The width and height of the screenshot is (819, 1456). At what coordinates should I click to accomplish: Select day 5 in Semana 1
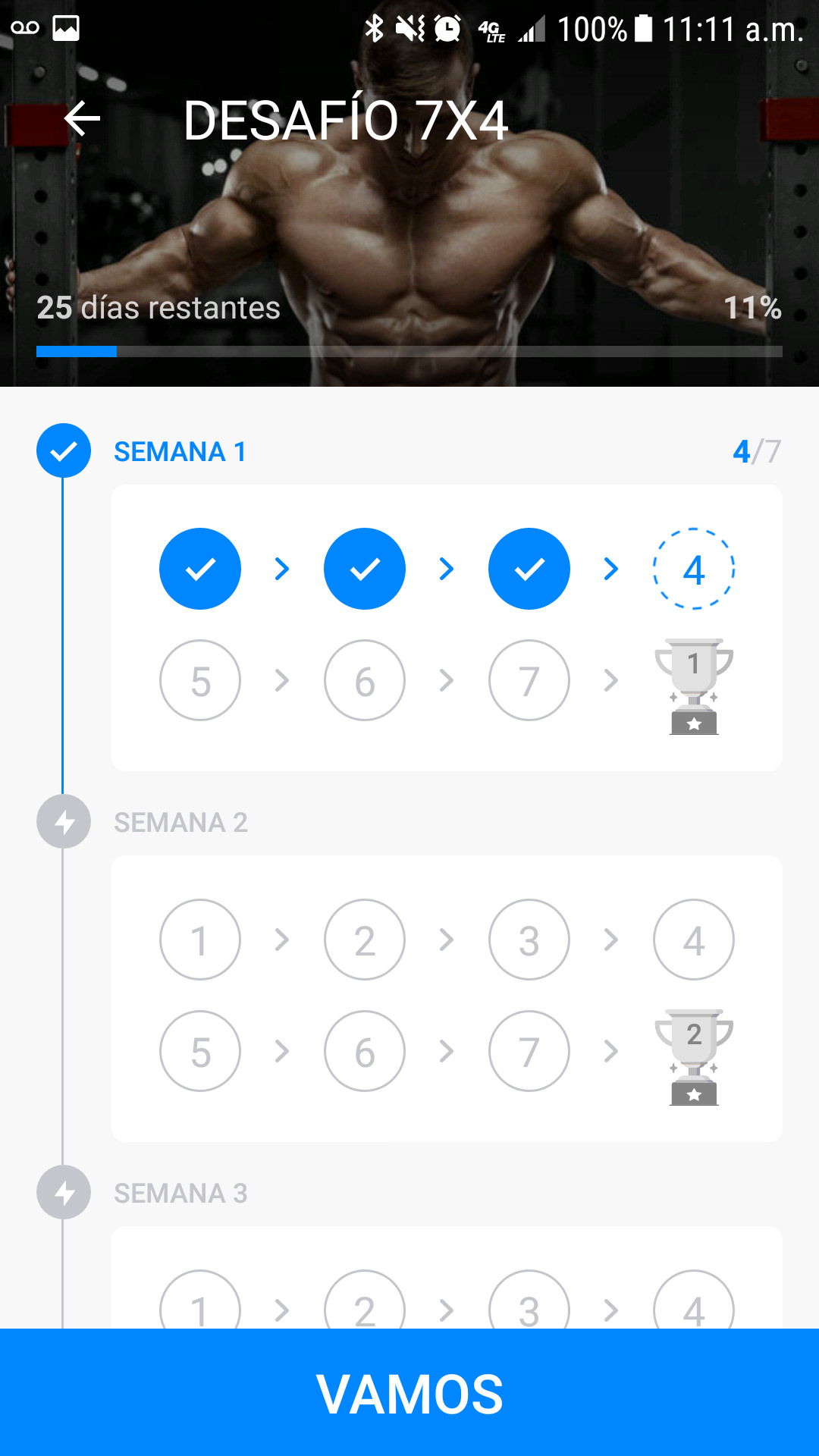(200, 680)
